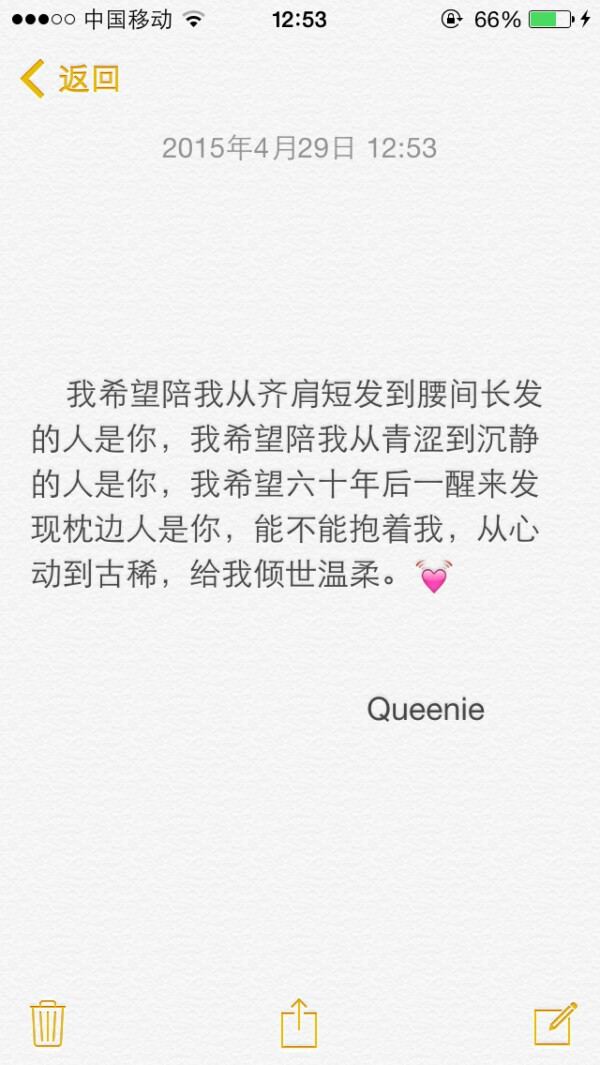This screenshot has height=1065, width=600.
Task: Compose a new note
Action: pyautogui.click(x=555, y=1023)
